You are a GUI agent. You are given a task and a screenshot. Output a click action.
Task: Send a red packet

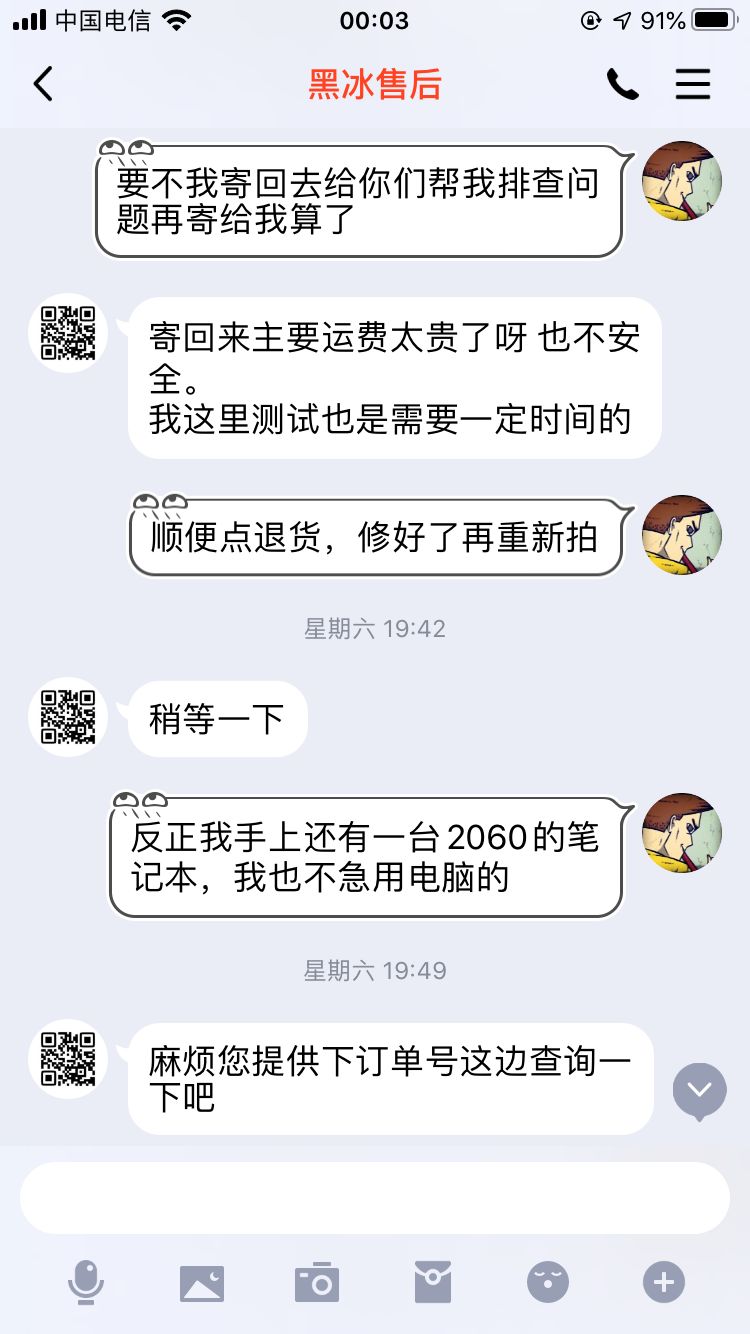(433, 1282)
